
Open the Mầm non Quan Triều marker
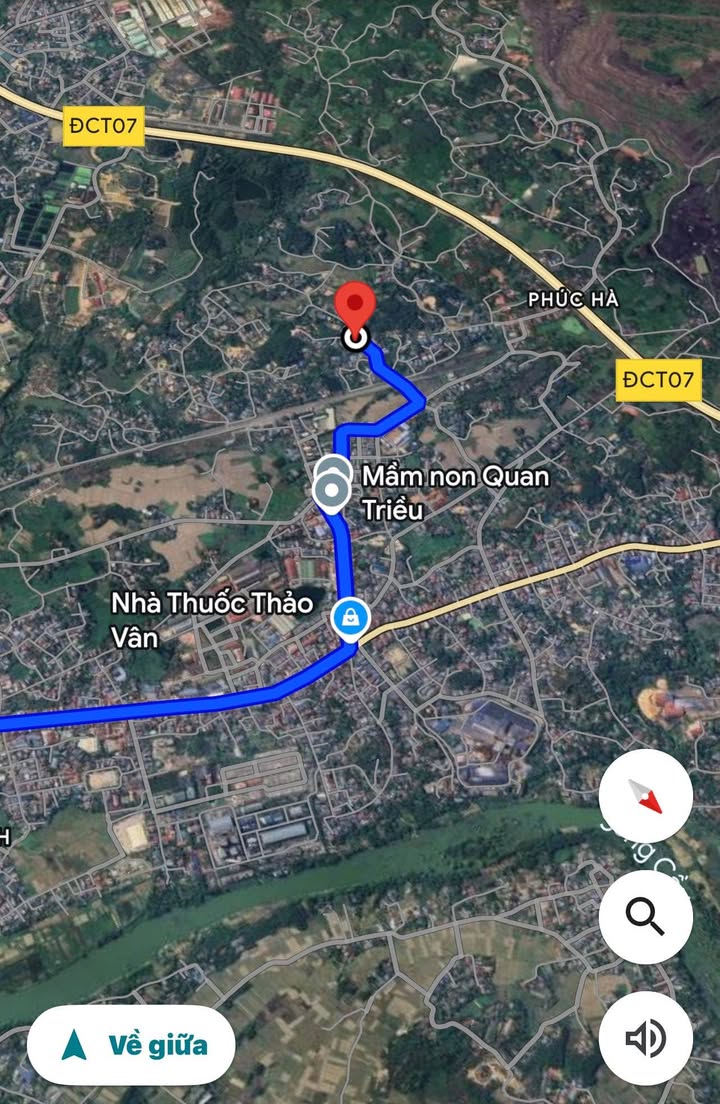[331, 489]
